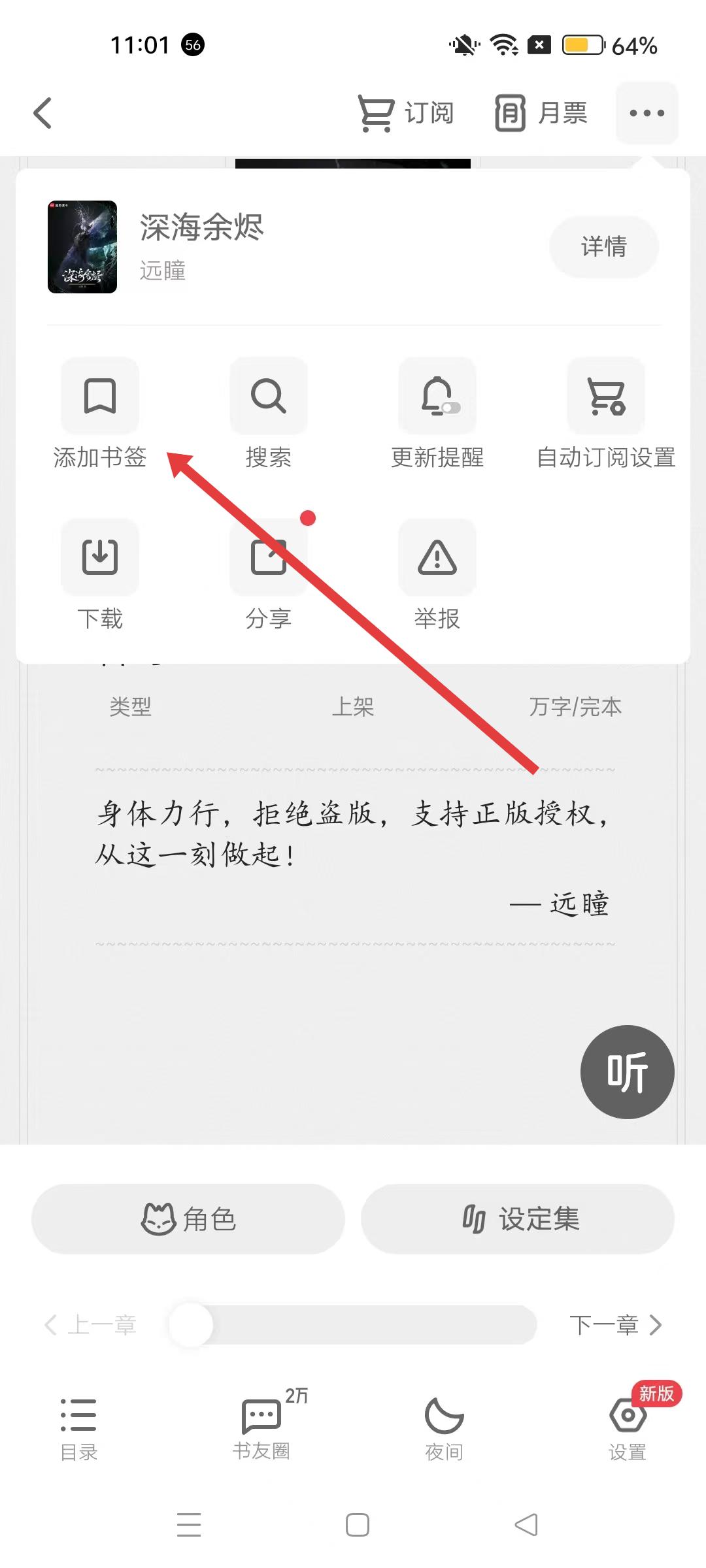This screenshot has height=1568, width=706.
Task: Open the 角色 characters page
Action: (x=188, y=1218)
